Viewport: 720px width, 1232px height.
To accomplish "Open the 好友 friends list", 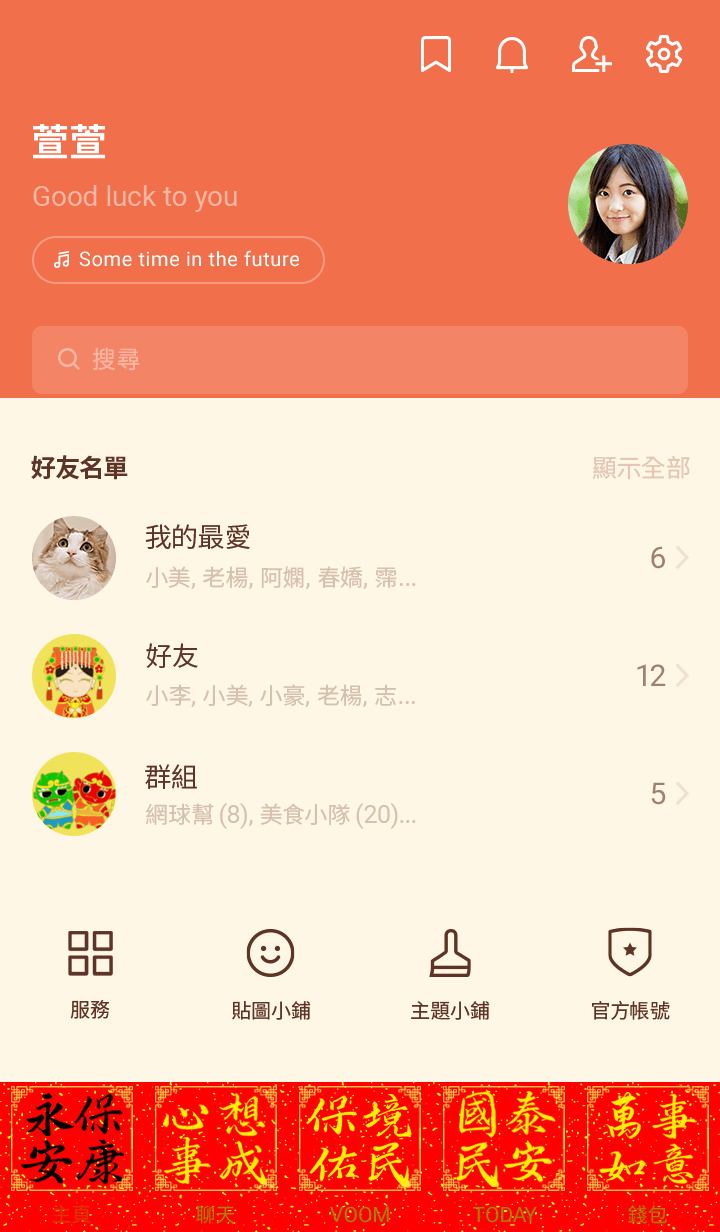I will coord(360,676).
